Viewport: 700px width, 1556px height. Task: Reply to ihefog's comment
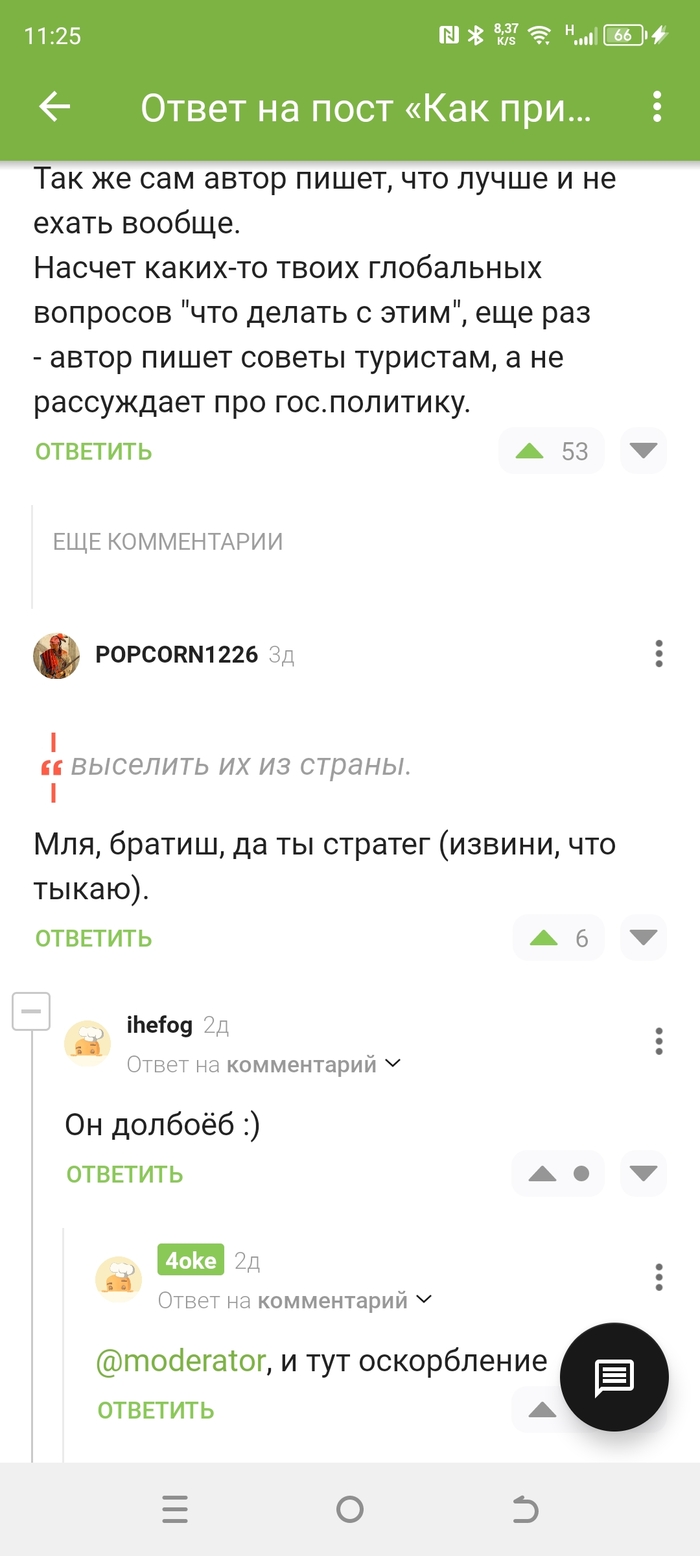click(124, 1174)
